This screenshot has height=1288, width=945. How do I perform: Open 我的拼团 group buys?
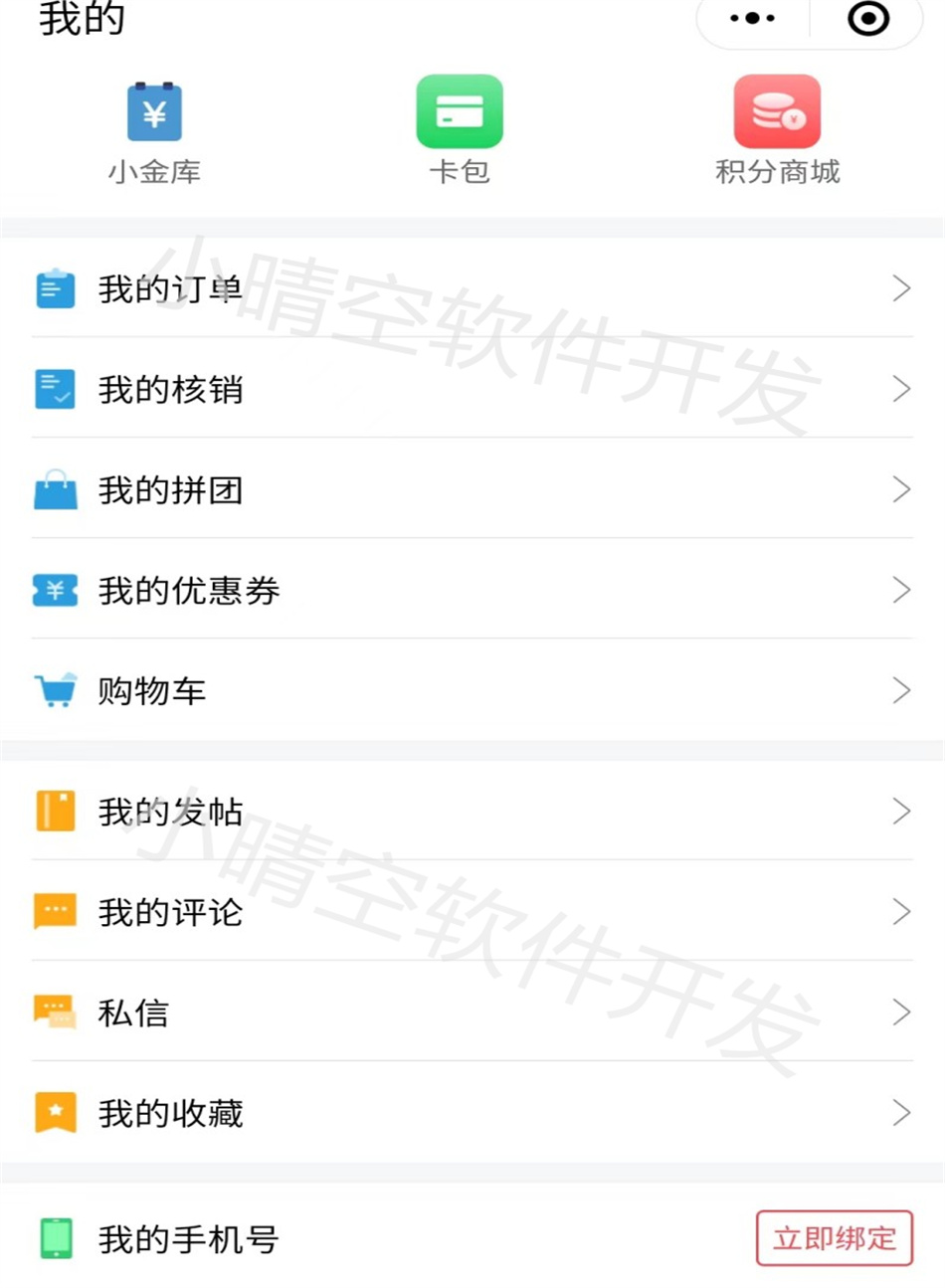(x=472, y=489)
